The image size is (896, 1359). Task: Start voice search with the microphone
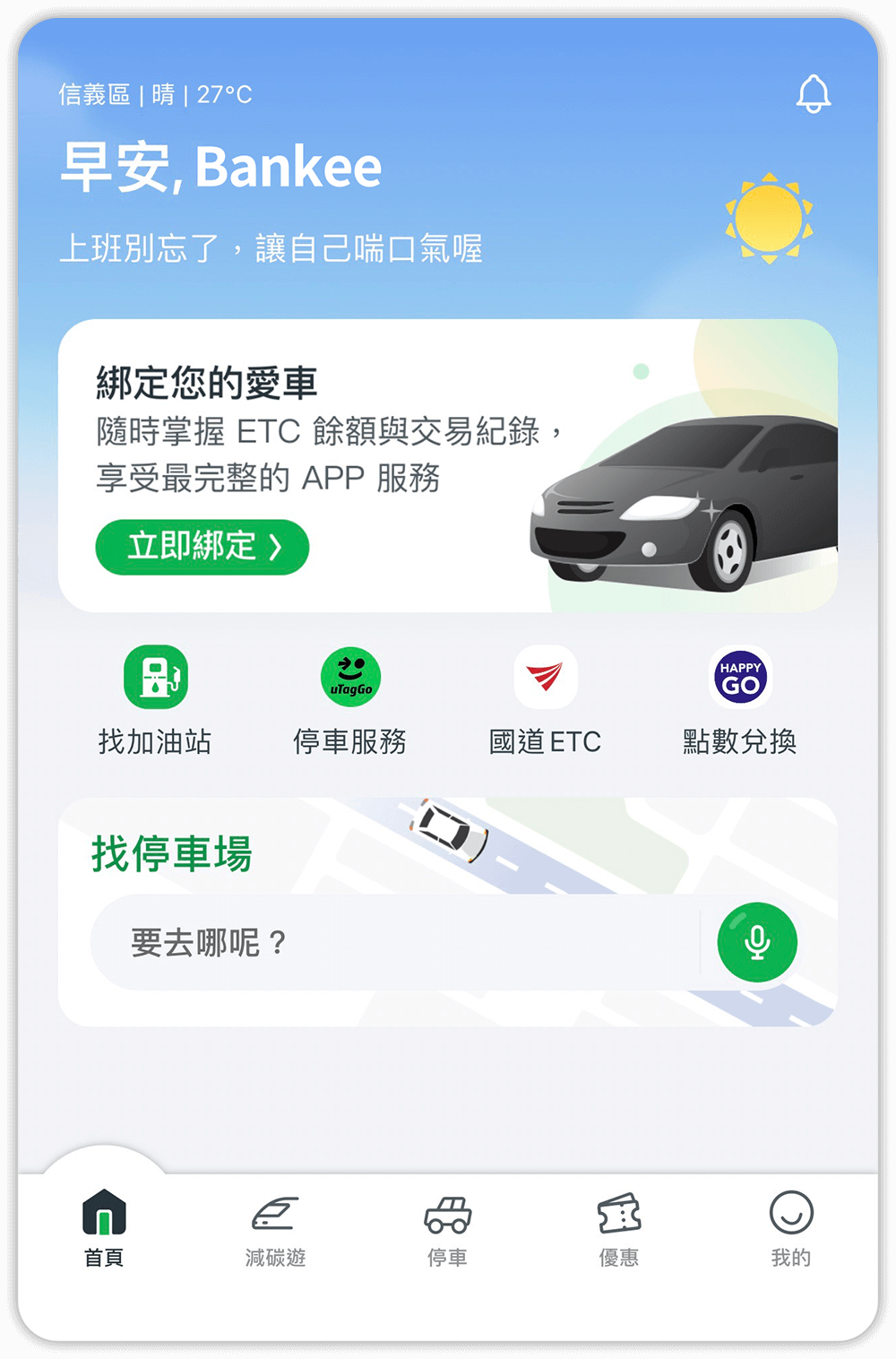757,942
